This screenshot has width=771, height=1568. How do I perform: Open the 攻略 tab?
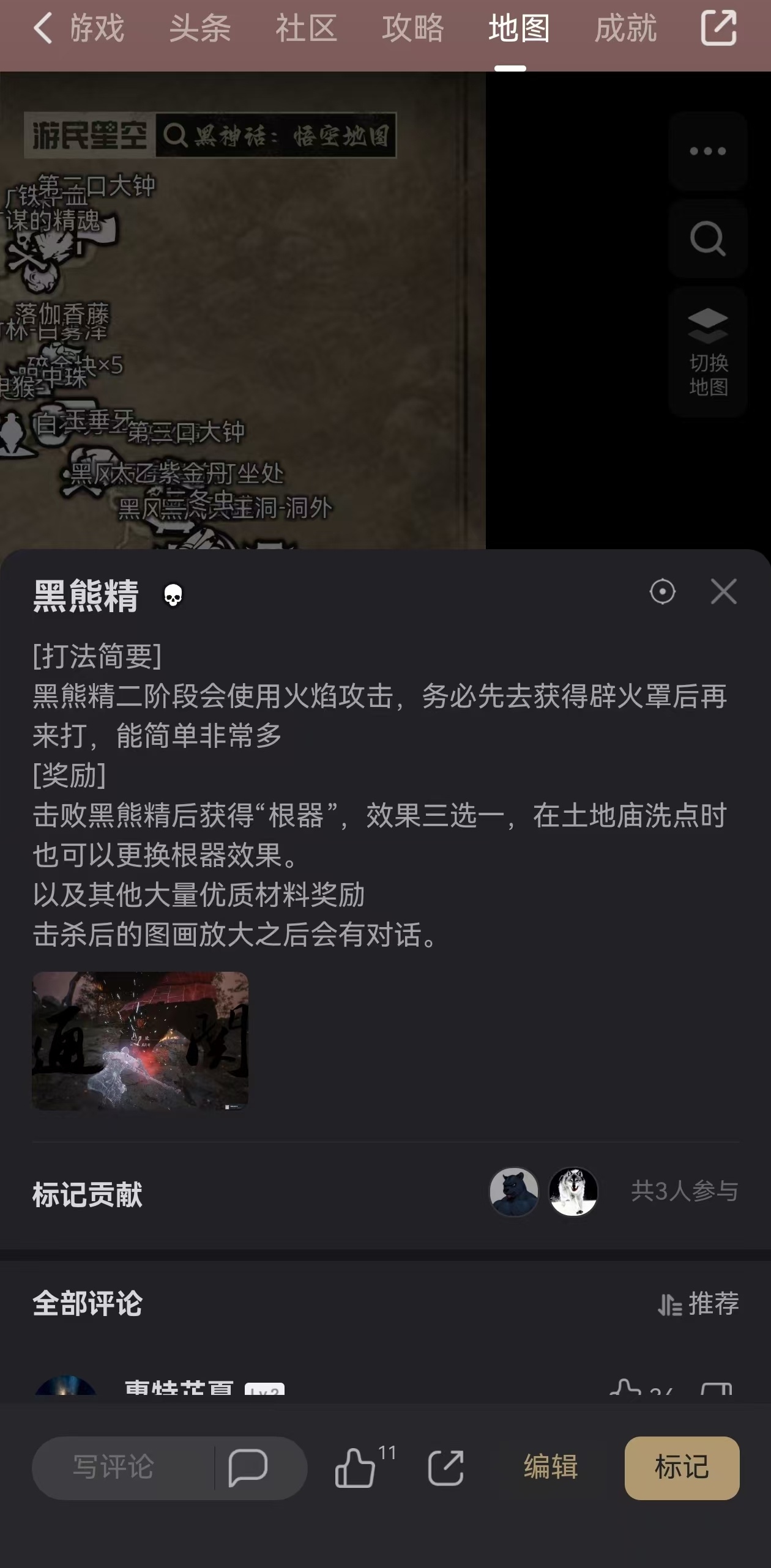(x=412, y=29)
